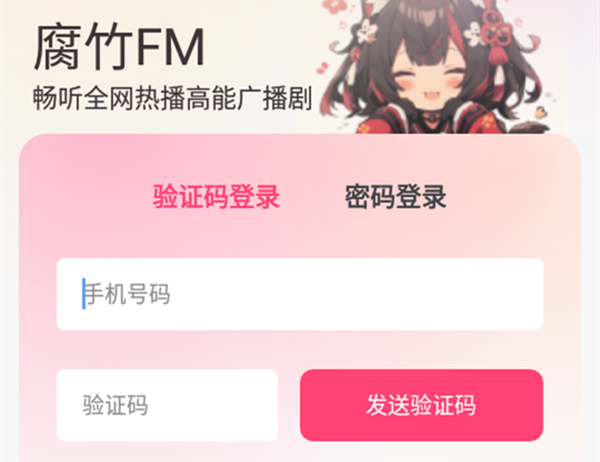Switch to the 密码登录 tab
The width and height of the screenshot is (600, 462).
click(395, 196)
